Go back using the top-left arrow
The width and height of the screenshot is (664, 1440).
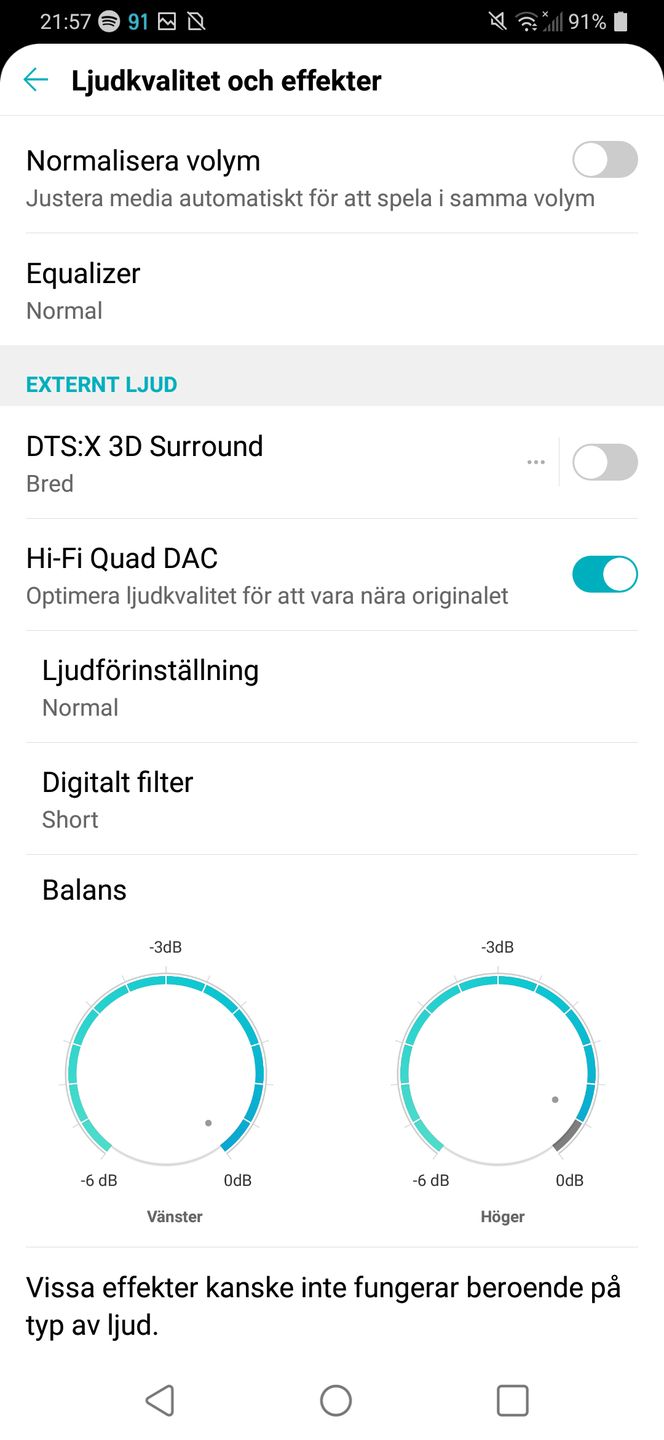tap(36, 80)
